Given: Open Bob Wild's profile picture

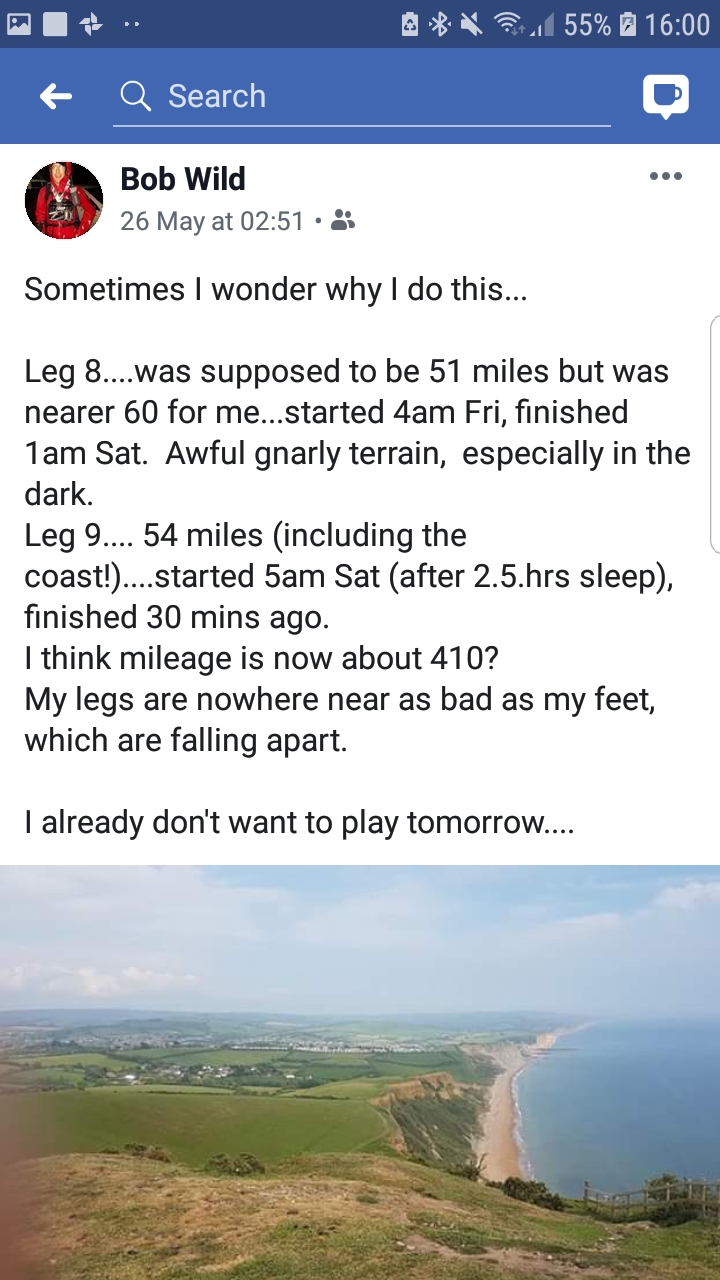Looking at the screenshot, I should pos(64,200).
